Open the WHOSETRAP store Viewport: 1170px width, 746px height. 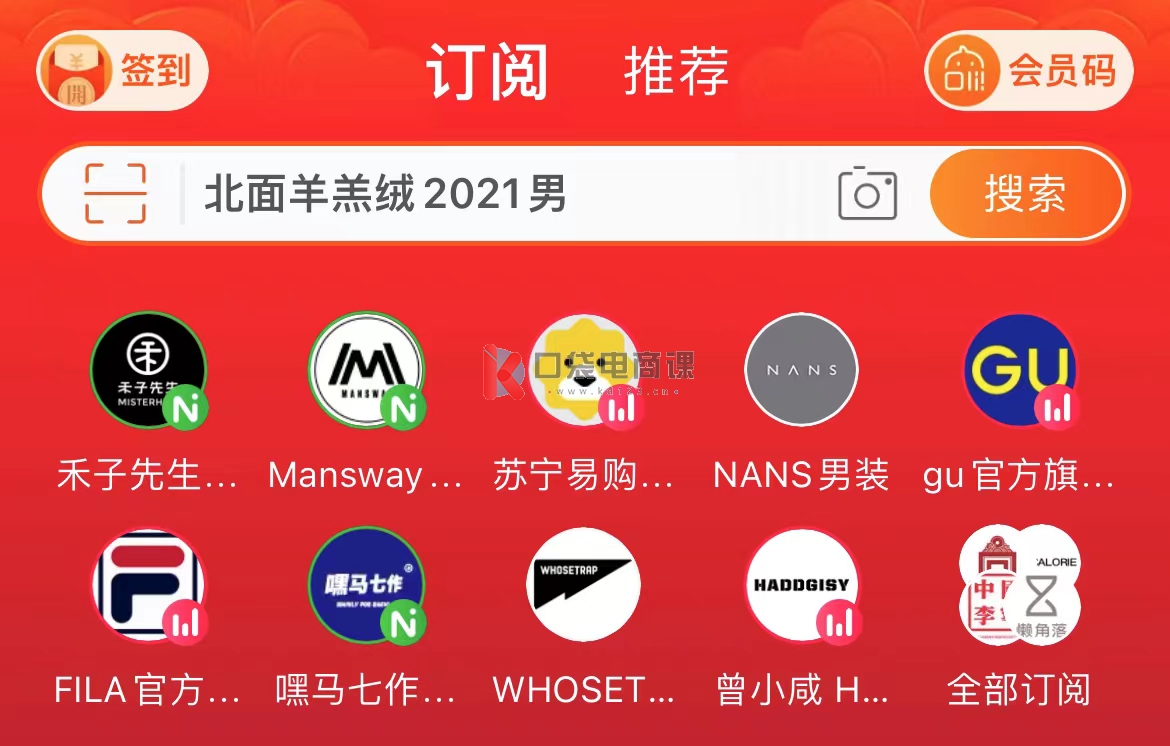[x=584, y=586]
